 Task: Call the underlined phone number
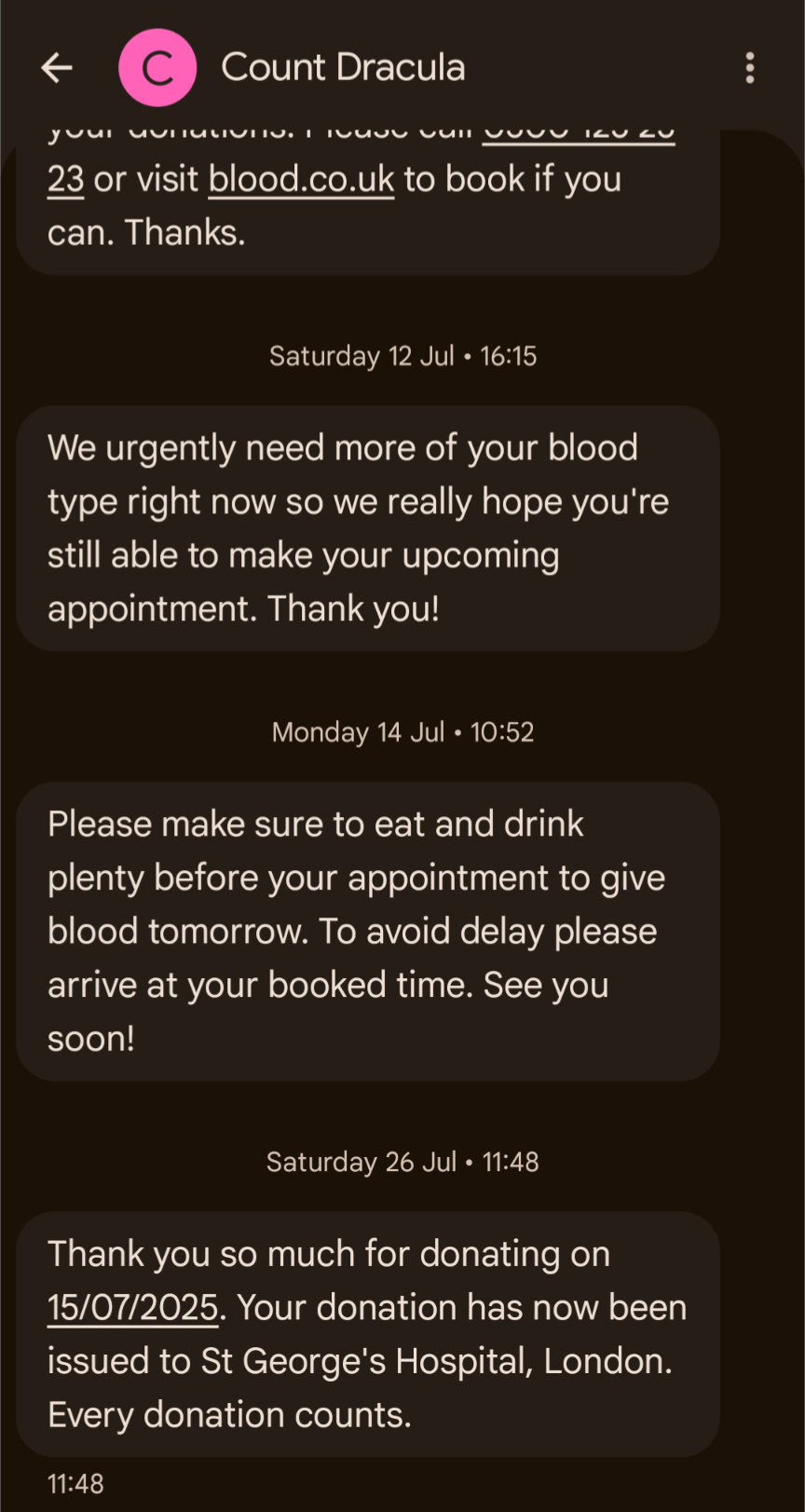pyautogui.click(x=65, y=179)
